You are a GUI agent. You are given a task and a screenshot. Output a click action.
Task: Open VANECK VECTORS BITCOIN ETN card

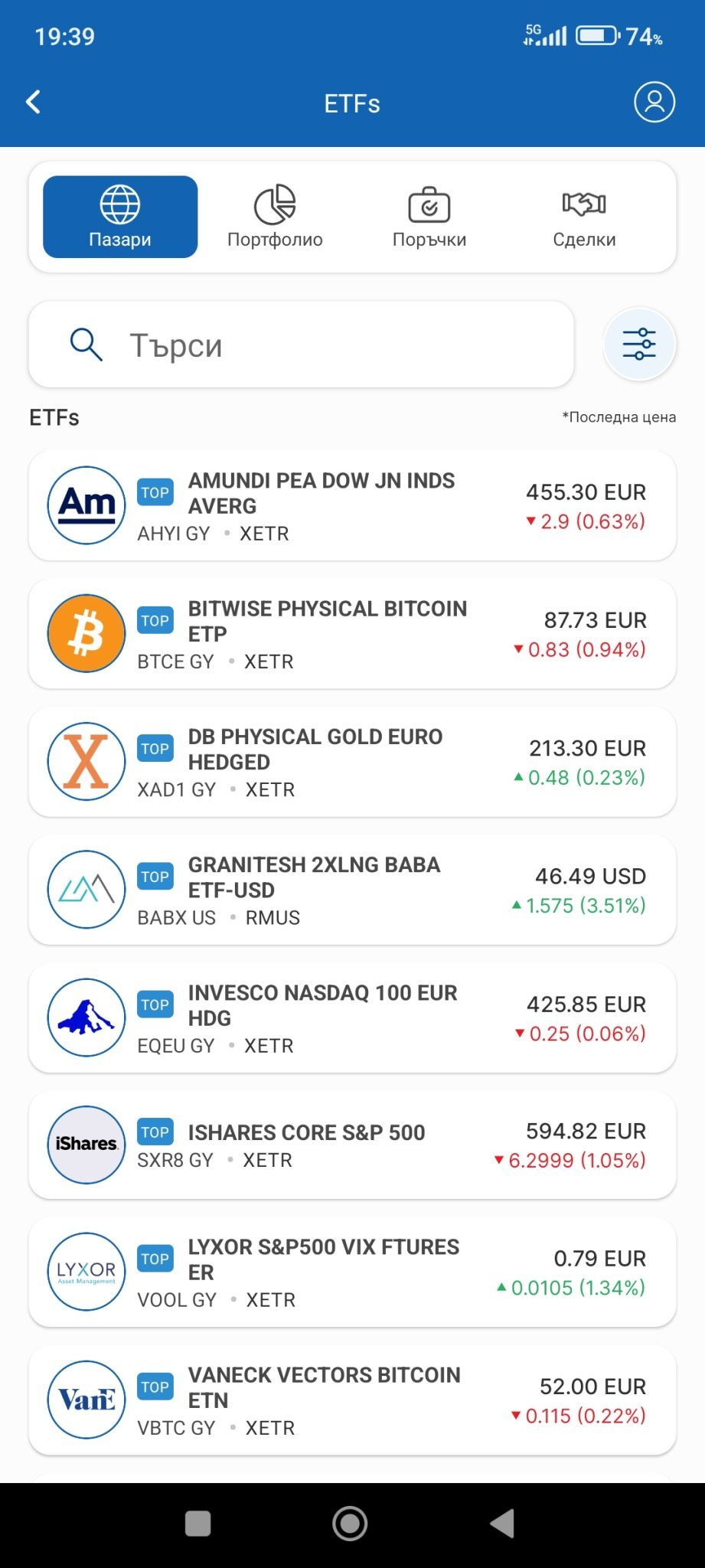coord(352,1400)
